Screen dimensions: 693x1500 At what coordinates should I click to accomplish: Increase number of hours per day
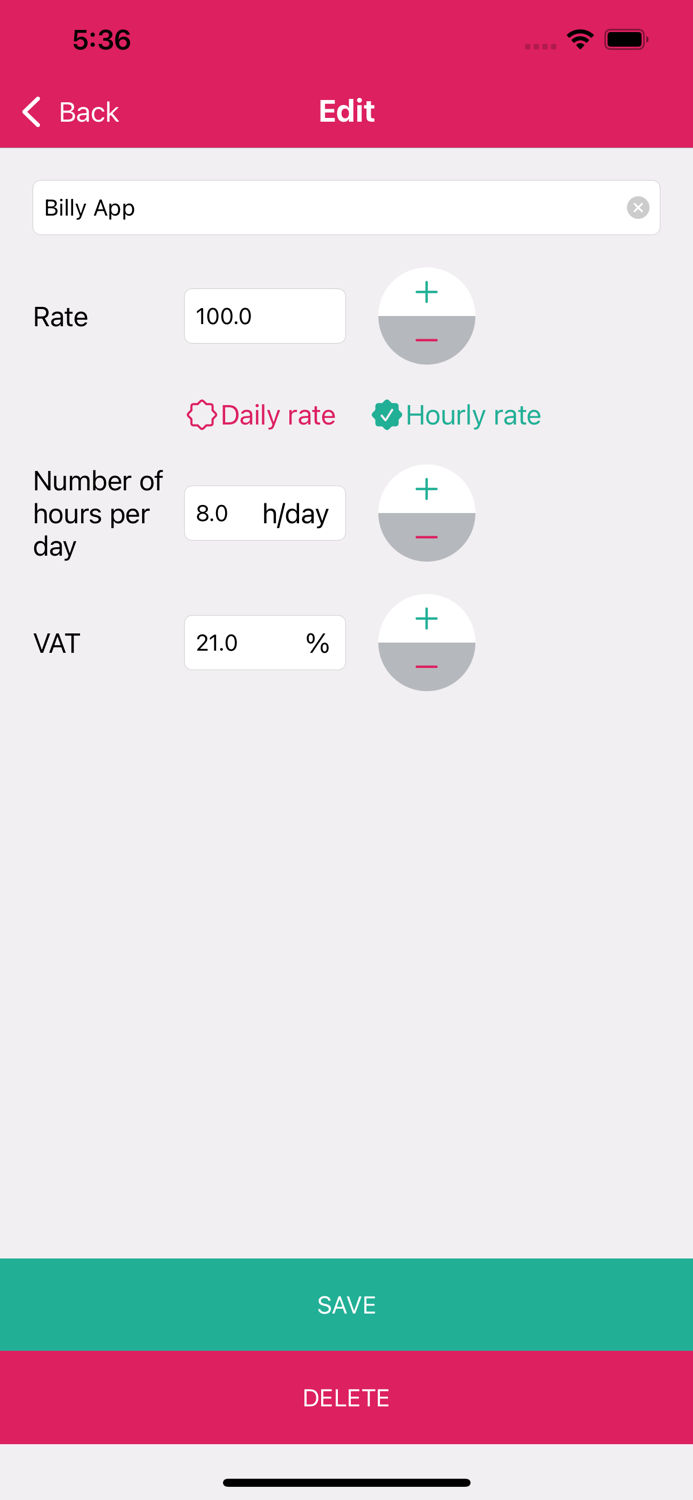pyautogui.click(x=426, y=489)
